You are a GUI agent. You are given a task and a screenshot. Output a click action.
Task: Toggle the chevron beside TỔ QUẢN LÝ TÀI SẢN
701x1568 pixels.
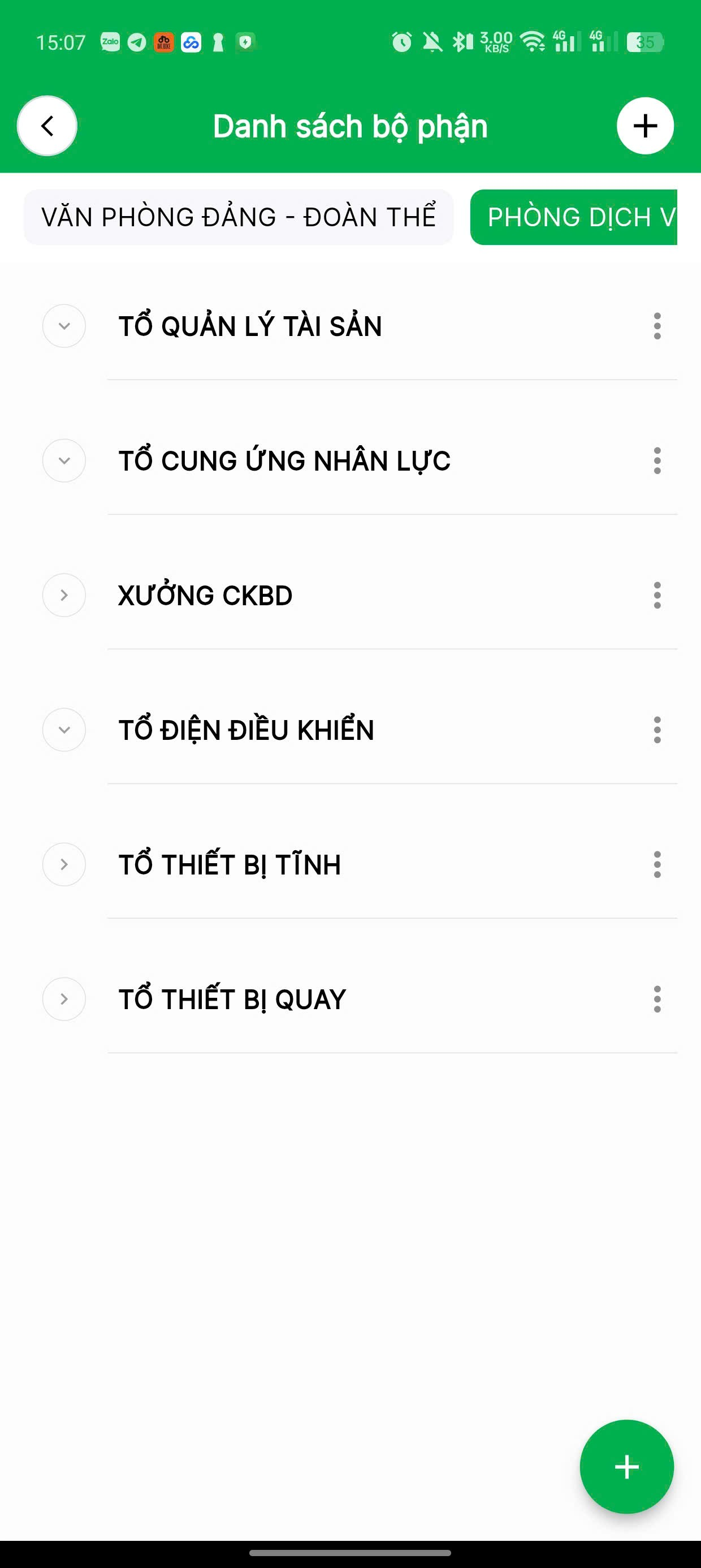tap(64, 326)
